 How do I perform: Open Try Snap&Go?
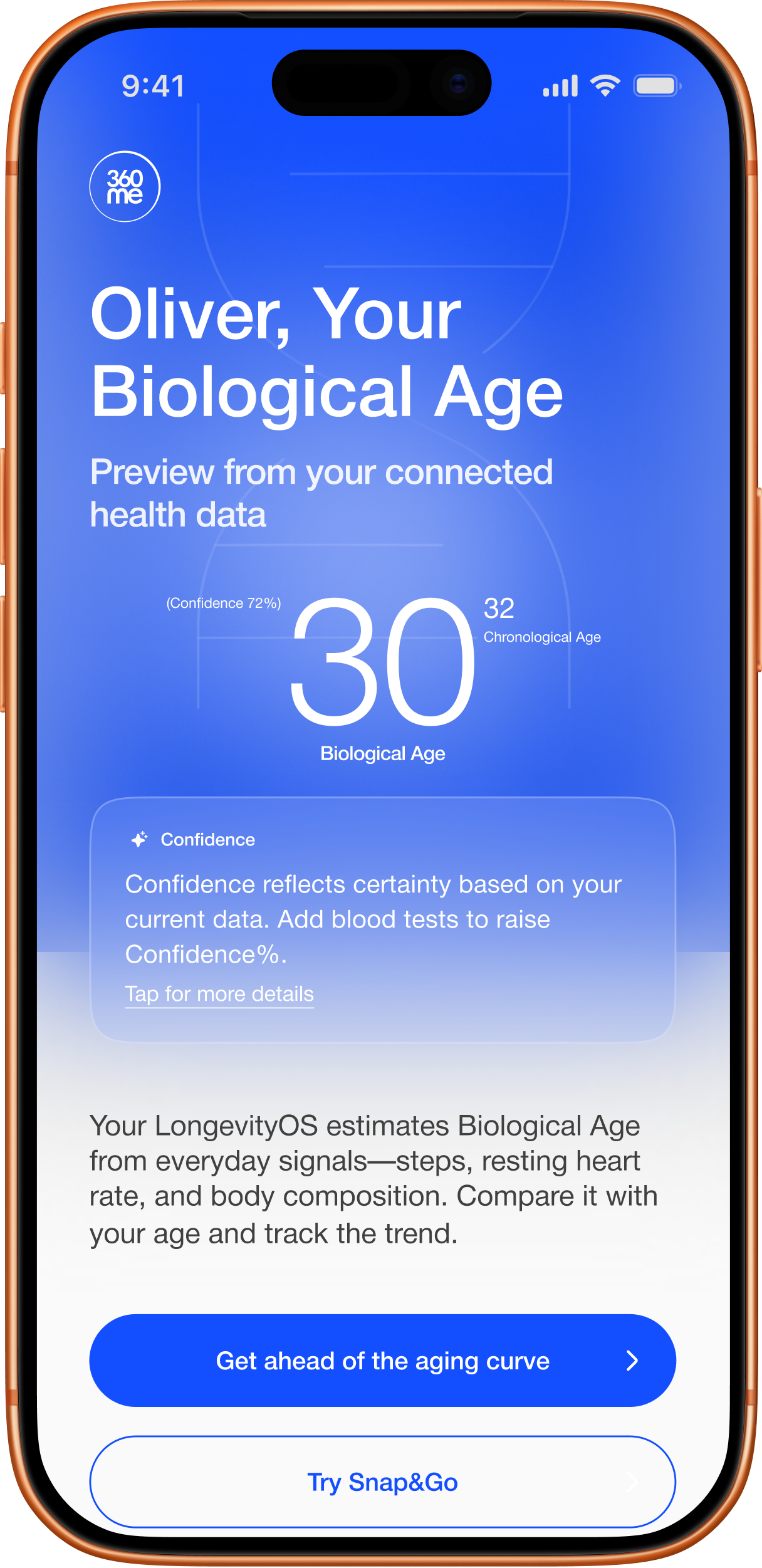click(x=382, y=1482)
